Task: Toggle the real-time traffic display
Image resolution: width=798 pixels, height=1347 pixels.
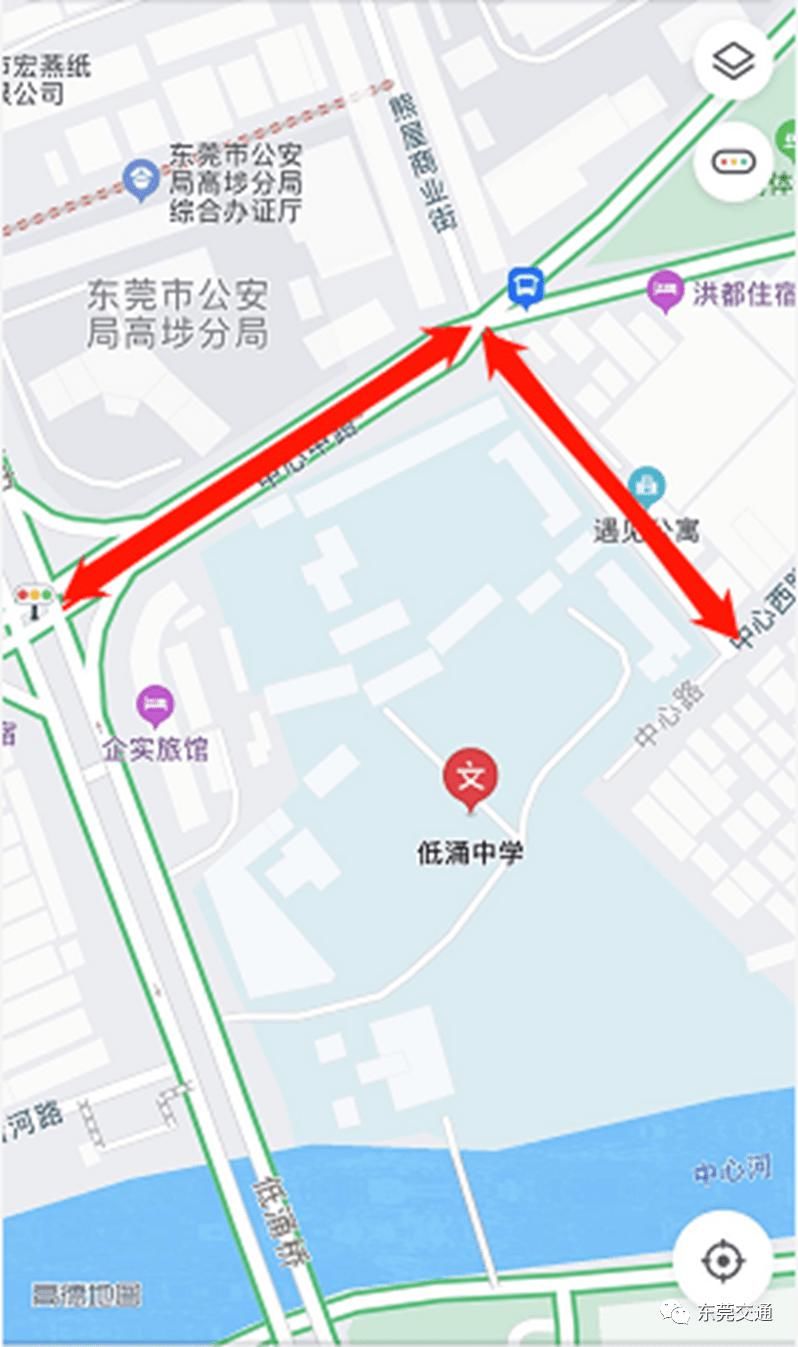Action: tap(733, 162)
